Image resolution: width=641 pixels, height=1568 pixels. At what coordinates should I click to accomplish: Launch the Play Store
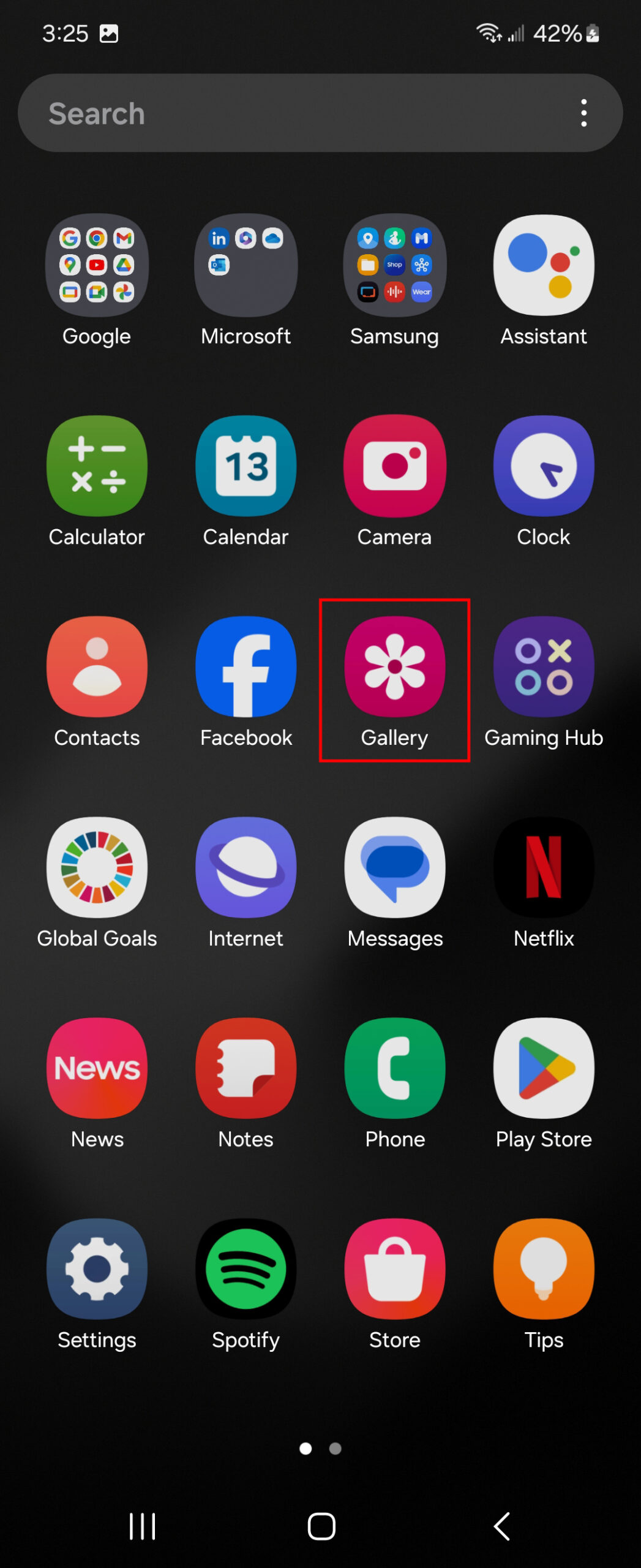[544, 1069]
